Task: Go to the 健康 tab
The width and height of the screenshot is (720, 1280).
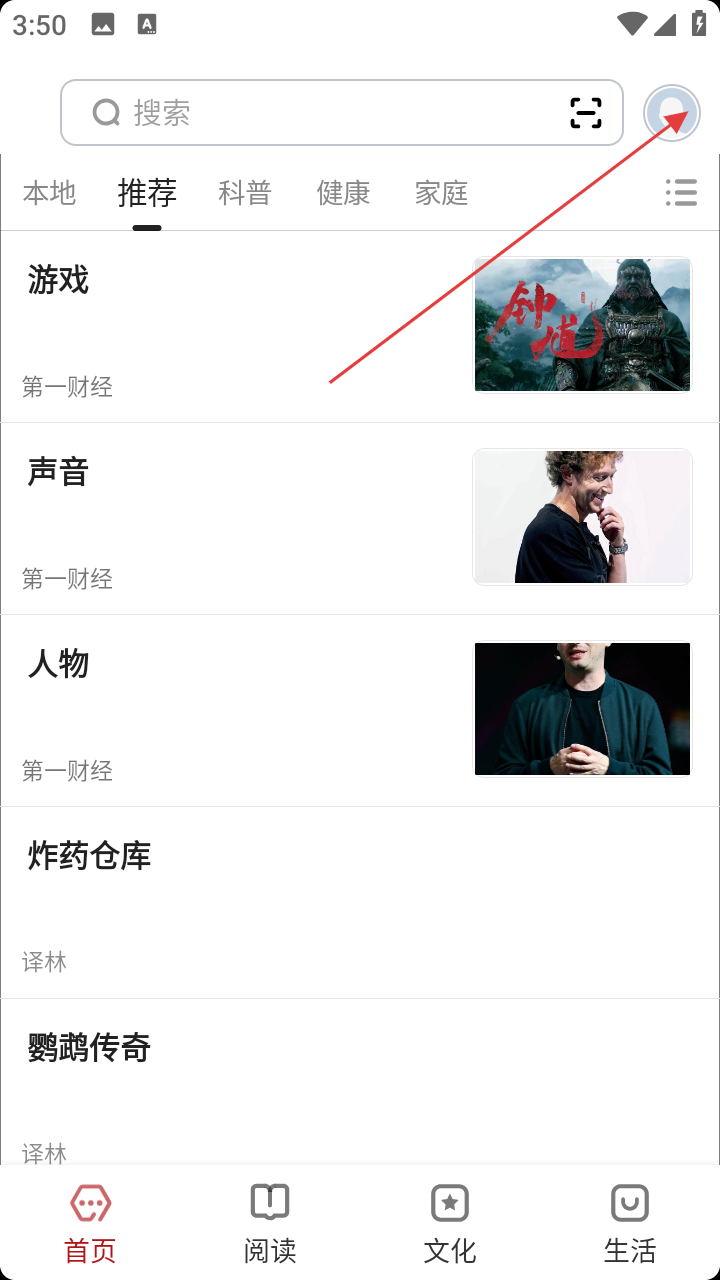Action: (x=343, y=193)
